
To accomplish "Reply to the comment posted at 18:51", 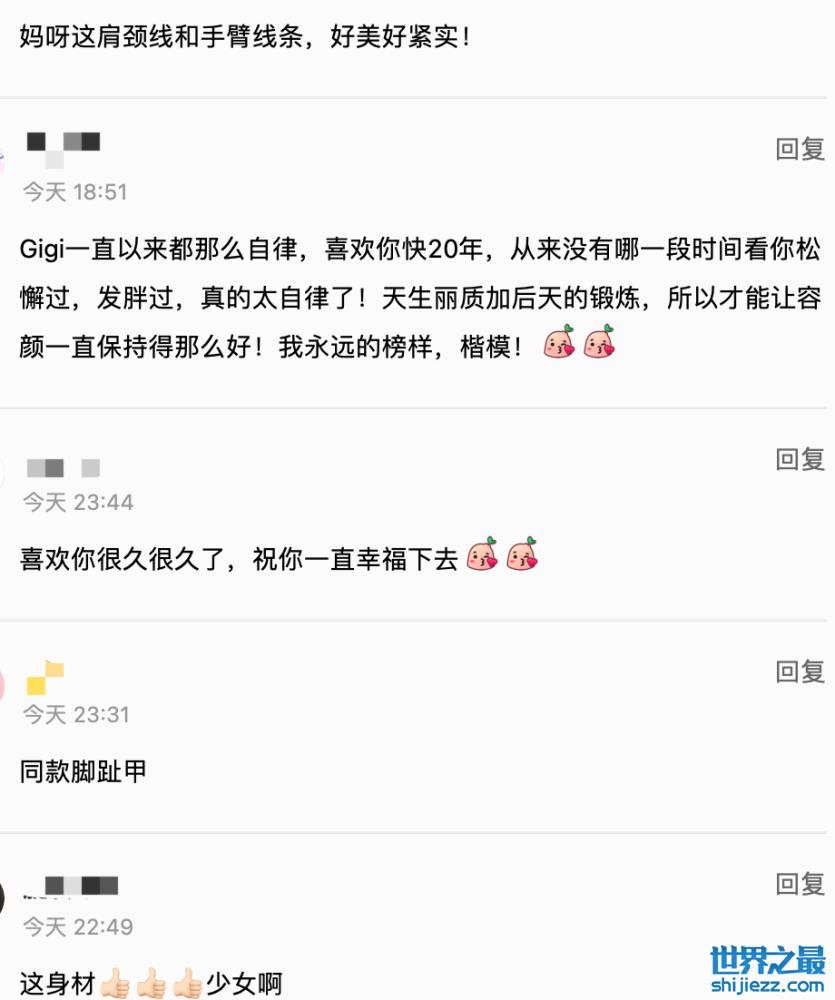I will [x=800, y=149].
